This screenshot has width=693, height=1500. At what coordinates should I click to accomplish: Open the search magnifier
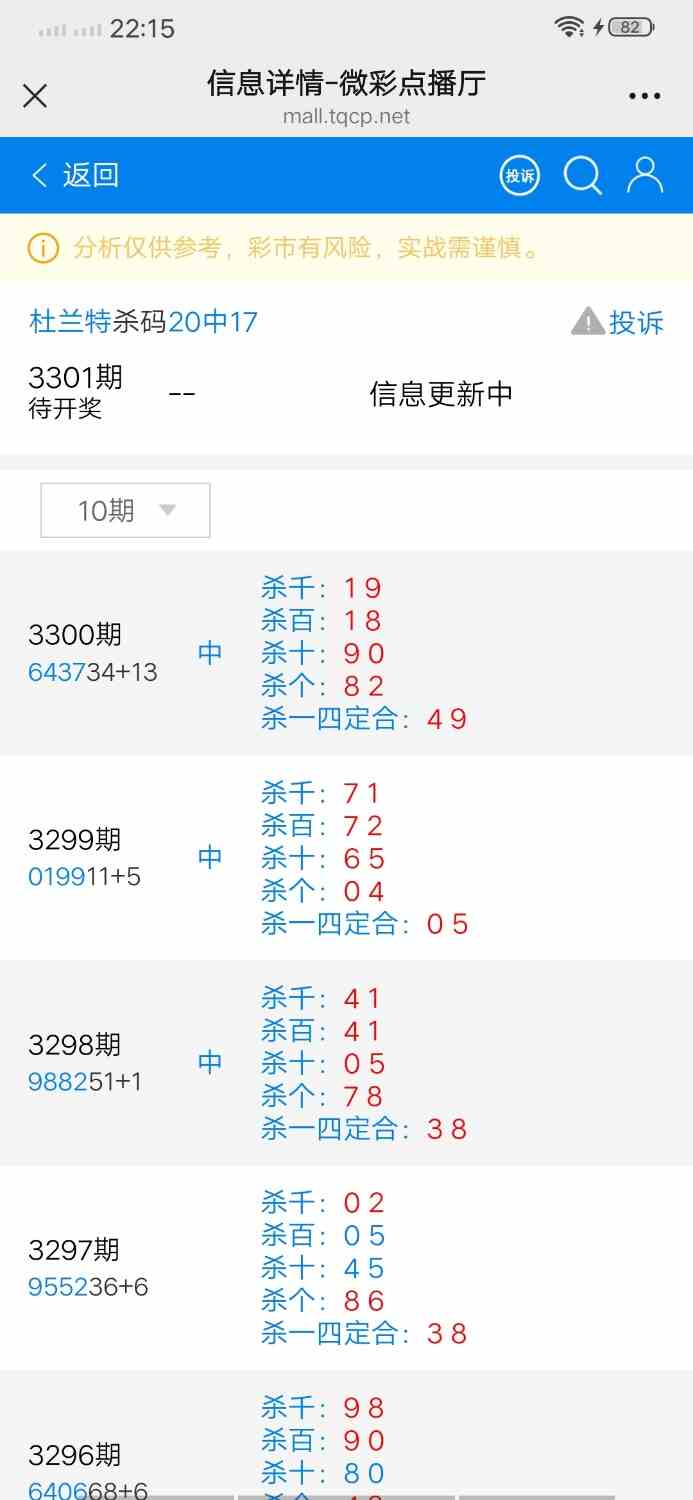click(x=582, y=176)
